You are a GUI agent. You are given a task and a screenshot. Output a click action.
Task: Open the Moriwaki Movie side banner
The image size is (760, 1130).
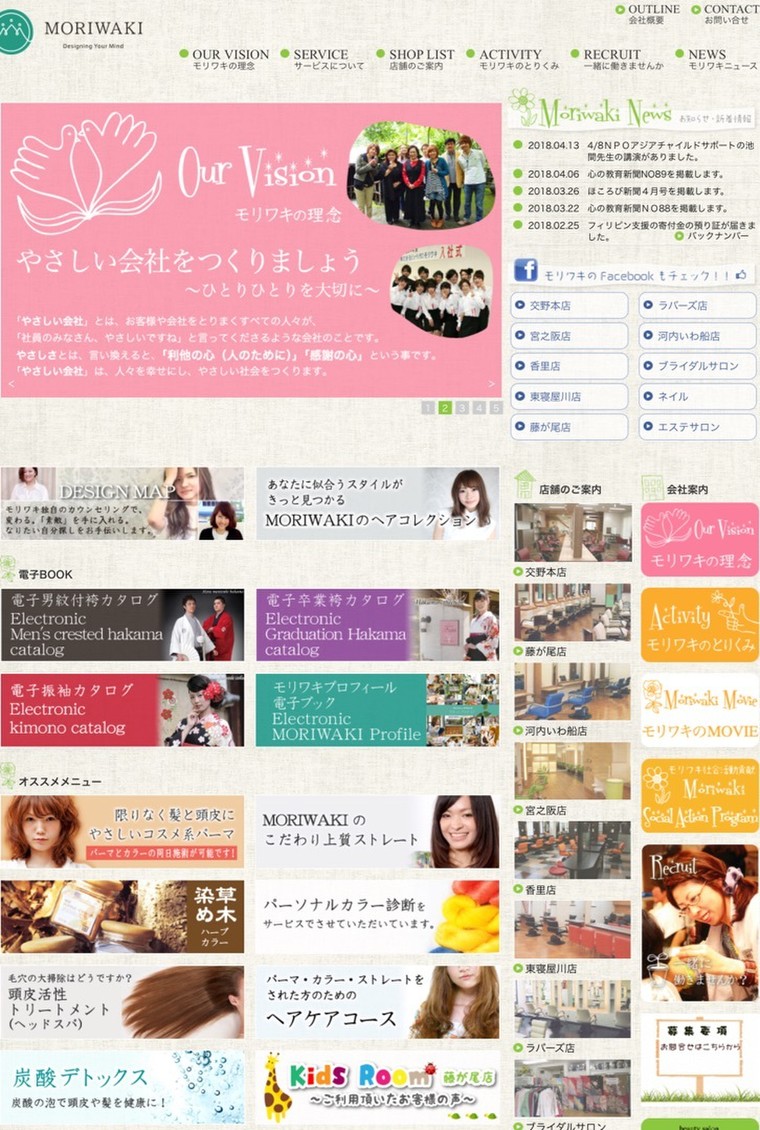(699, 711)
